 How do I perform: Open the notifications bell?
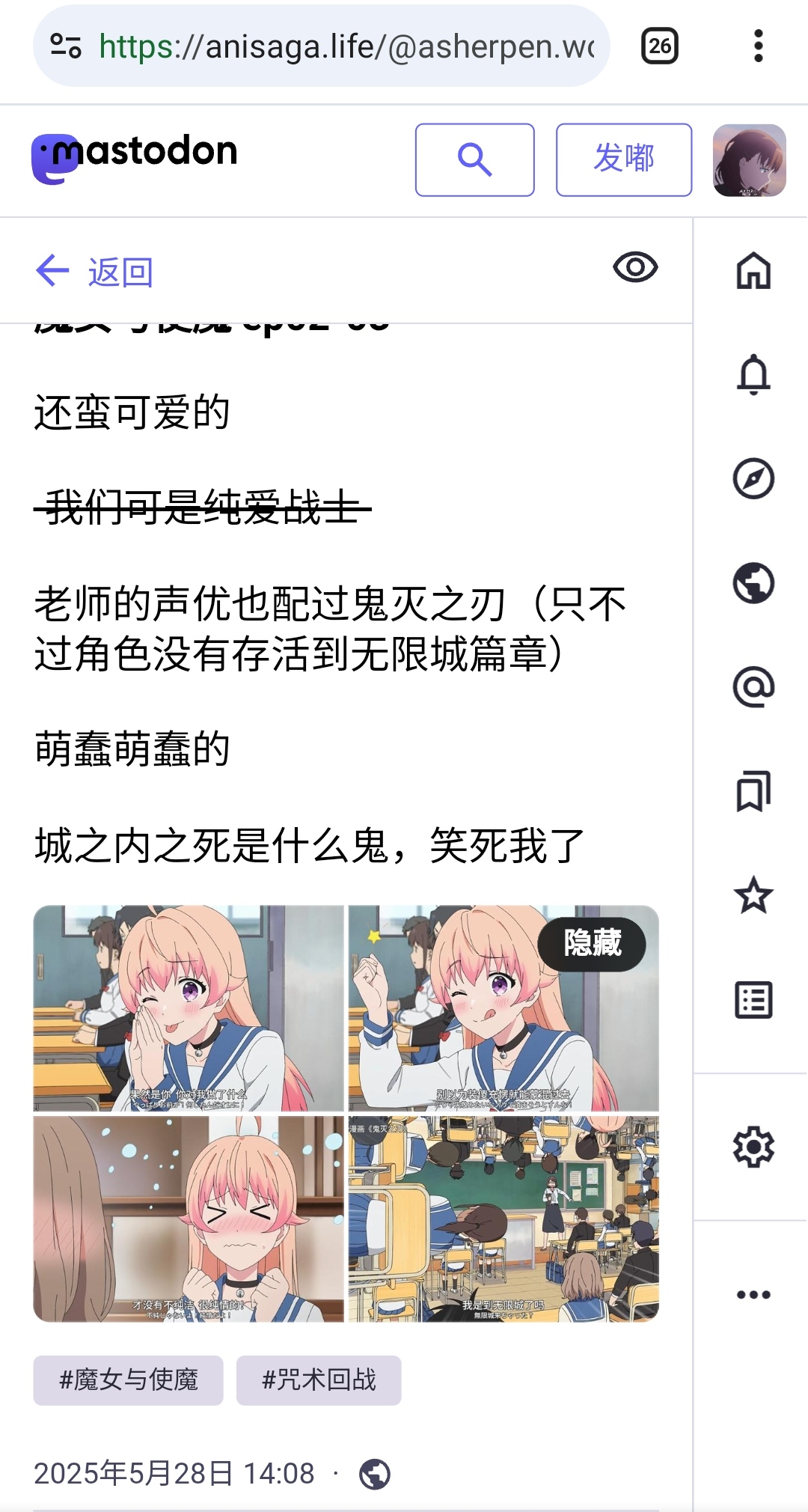click(753, 374)
